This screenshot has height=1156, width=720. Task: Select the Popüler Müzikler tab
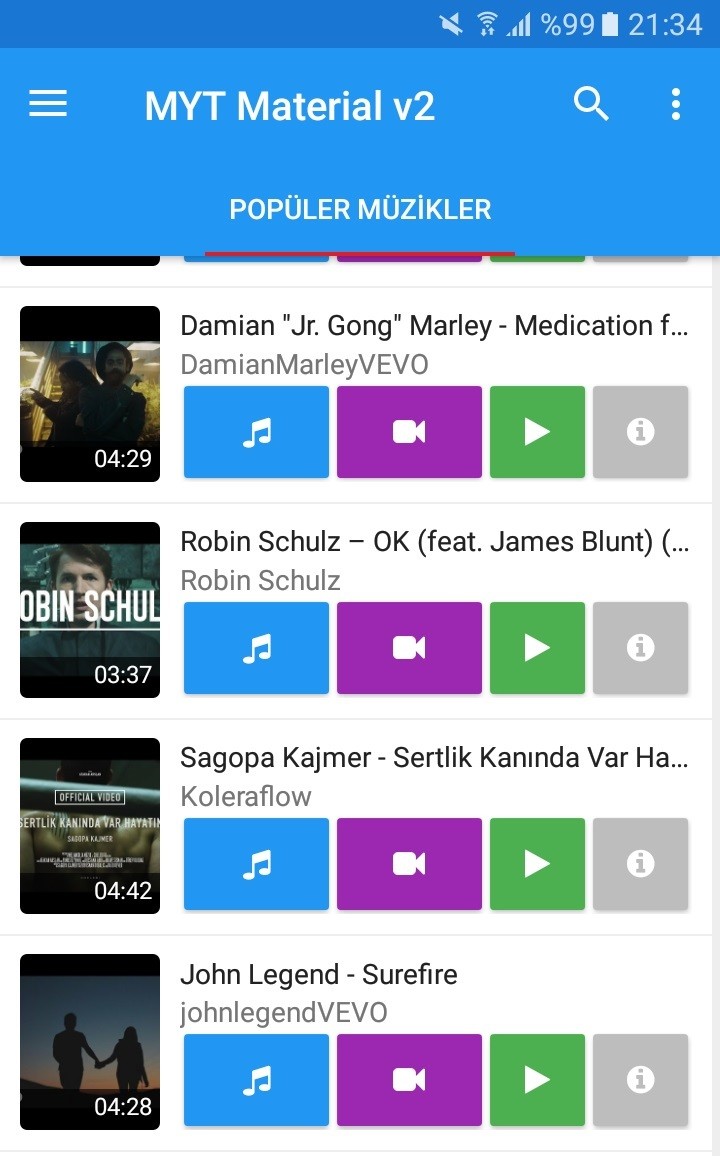[x=360, y=209]
